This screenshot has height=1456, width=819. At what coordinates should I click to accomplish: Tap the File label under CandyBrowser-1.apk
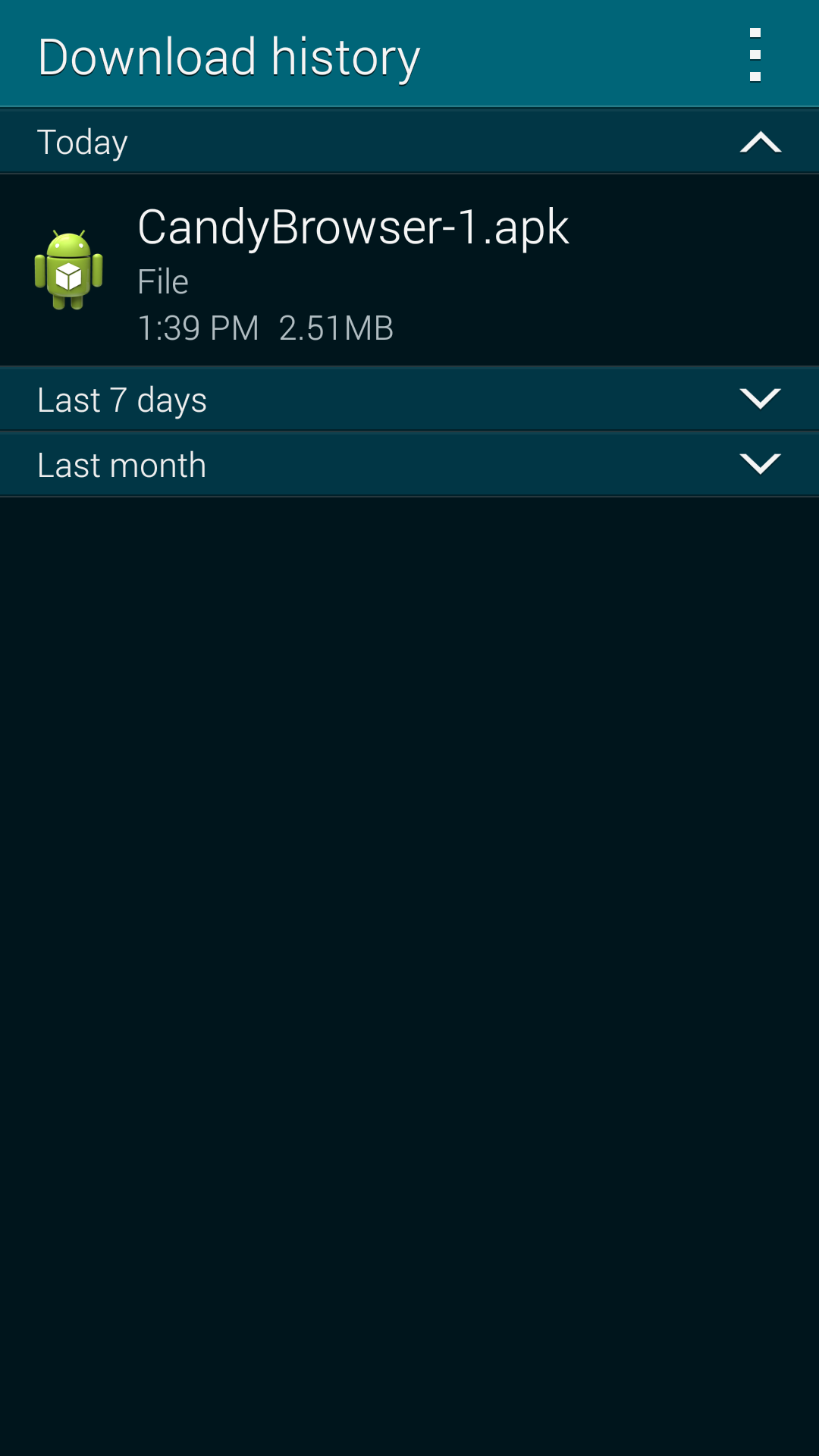tap(162, 281)
